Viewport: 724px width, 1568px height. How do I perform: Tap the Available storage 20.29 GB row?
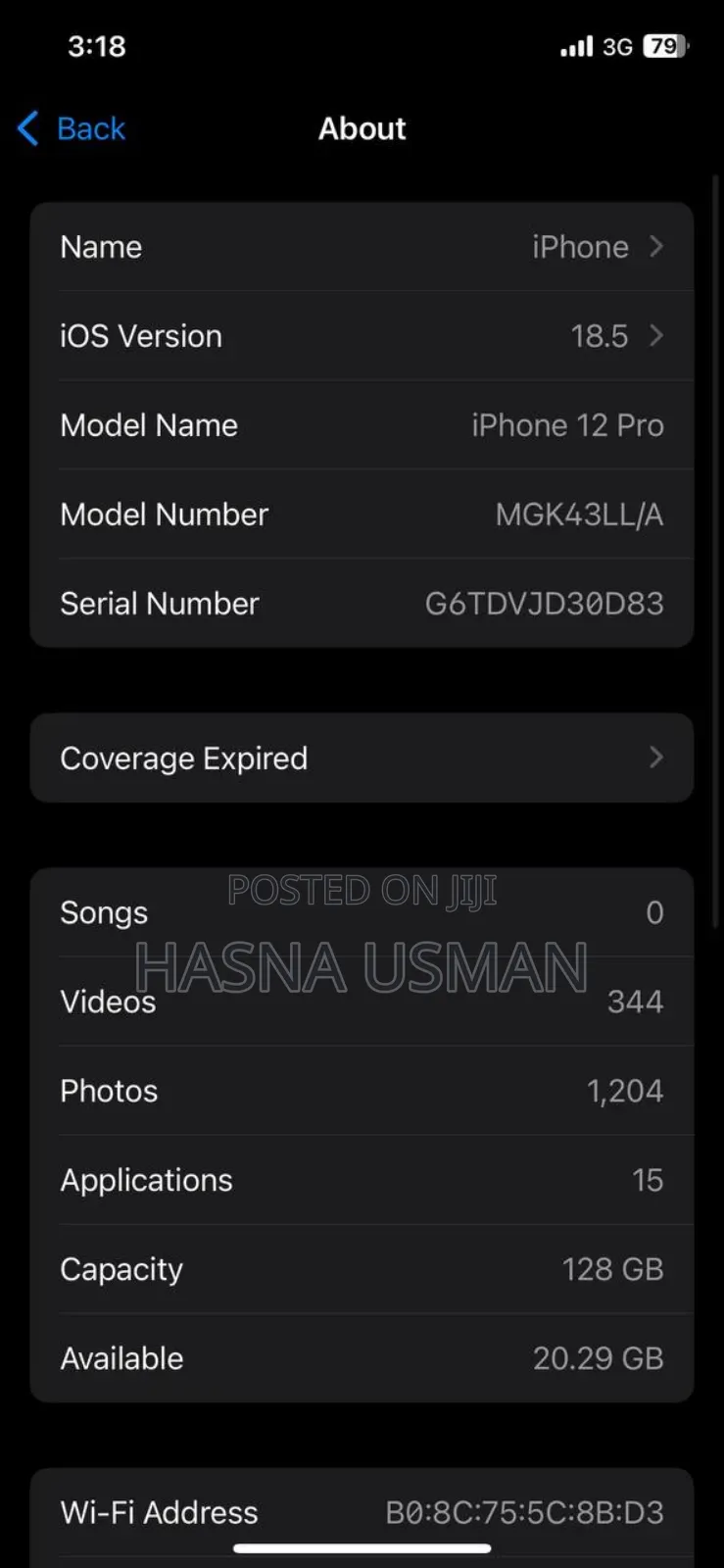[x=362, y=1358]
